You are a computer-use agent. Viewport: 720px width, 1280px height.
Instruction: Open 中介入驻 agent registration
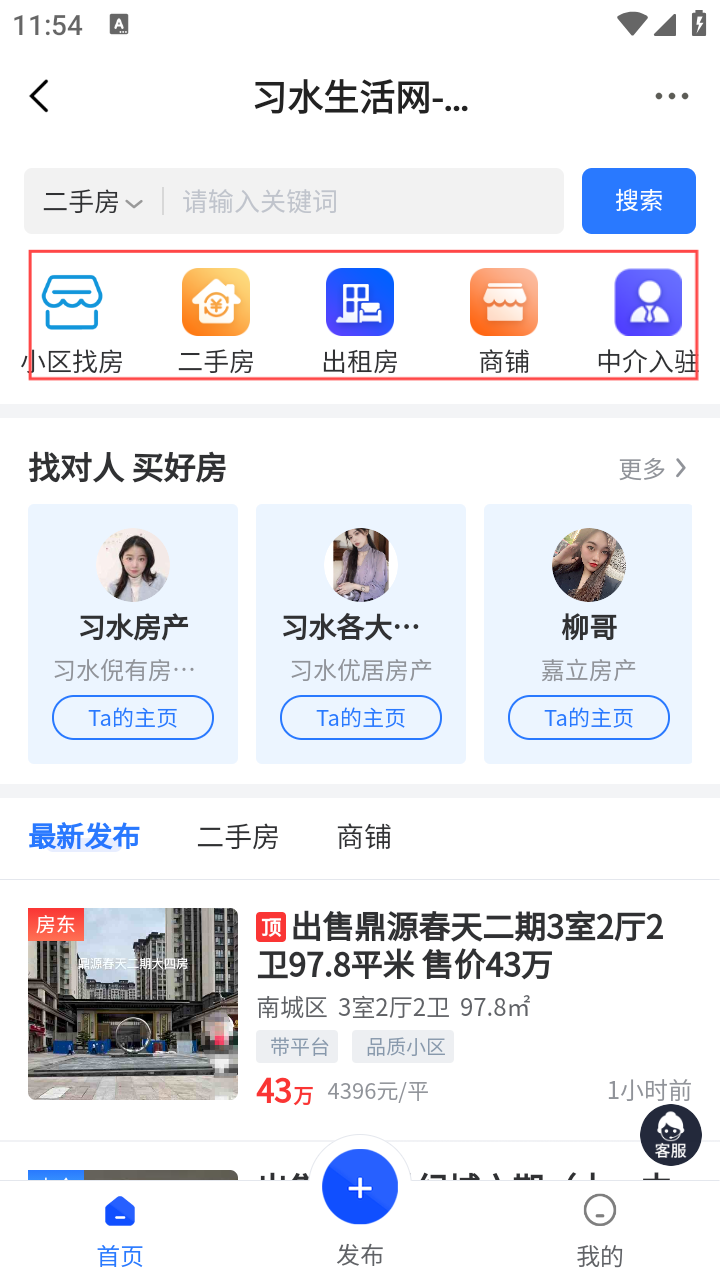(647, 320)
